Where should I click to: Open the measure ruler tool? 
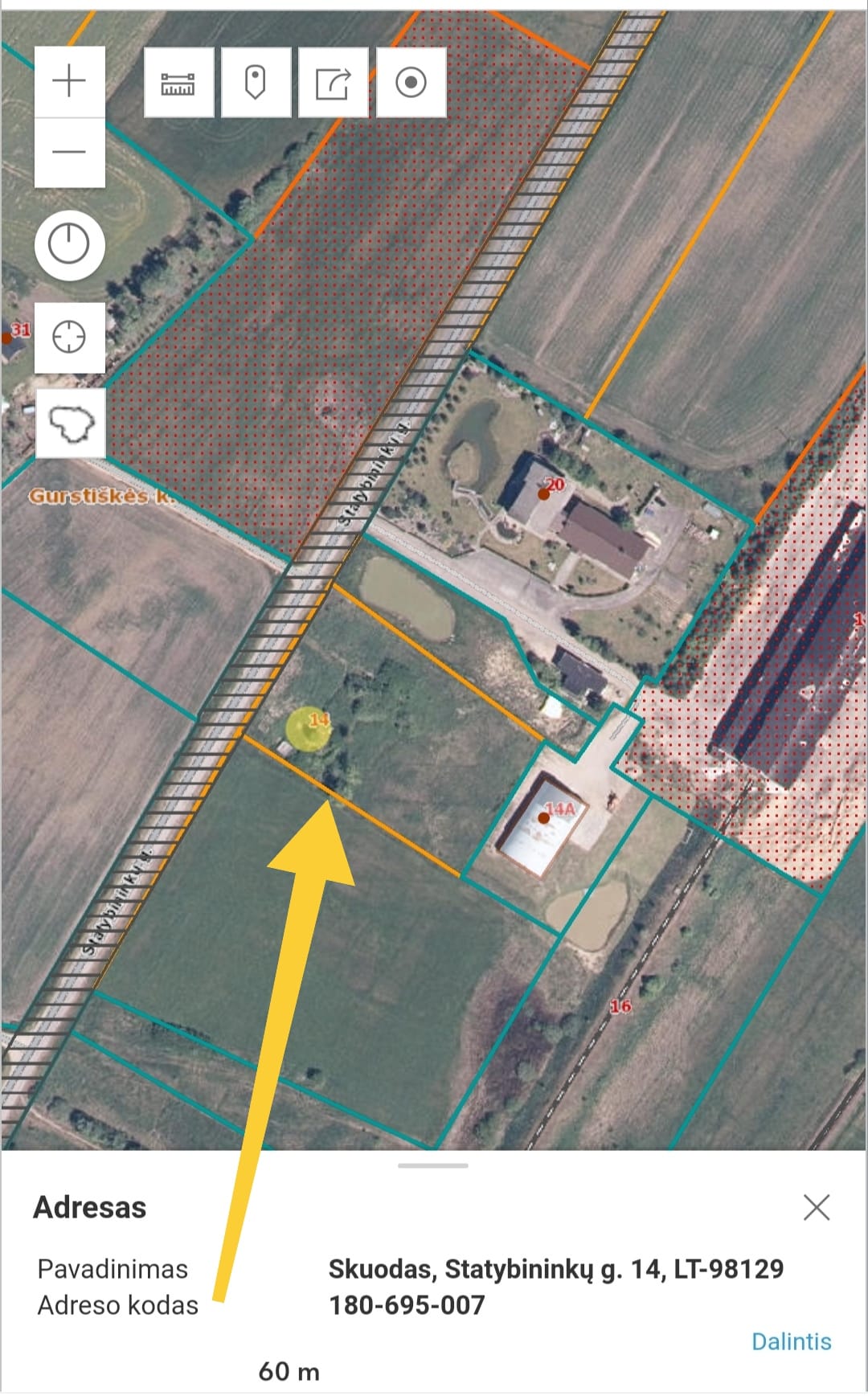click(x=178, y=83)
